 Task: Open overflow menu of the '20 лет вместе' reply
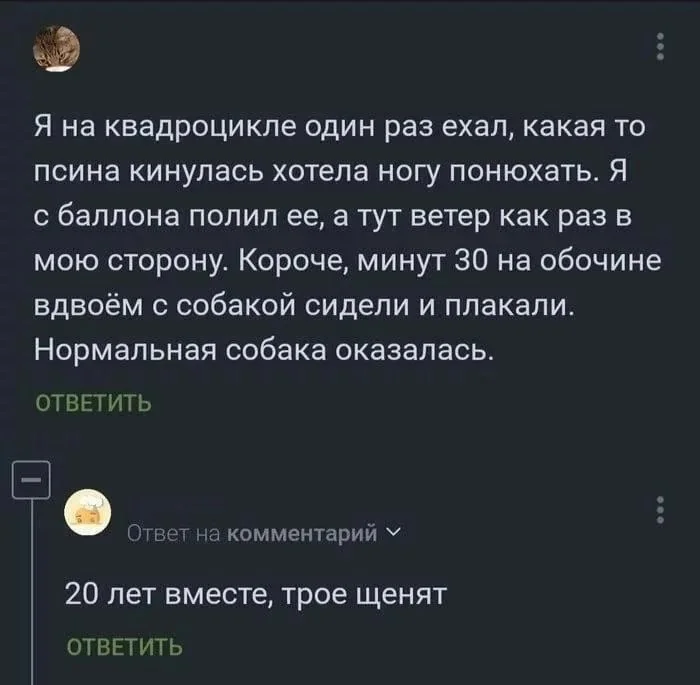click(x=659, y=509)
